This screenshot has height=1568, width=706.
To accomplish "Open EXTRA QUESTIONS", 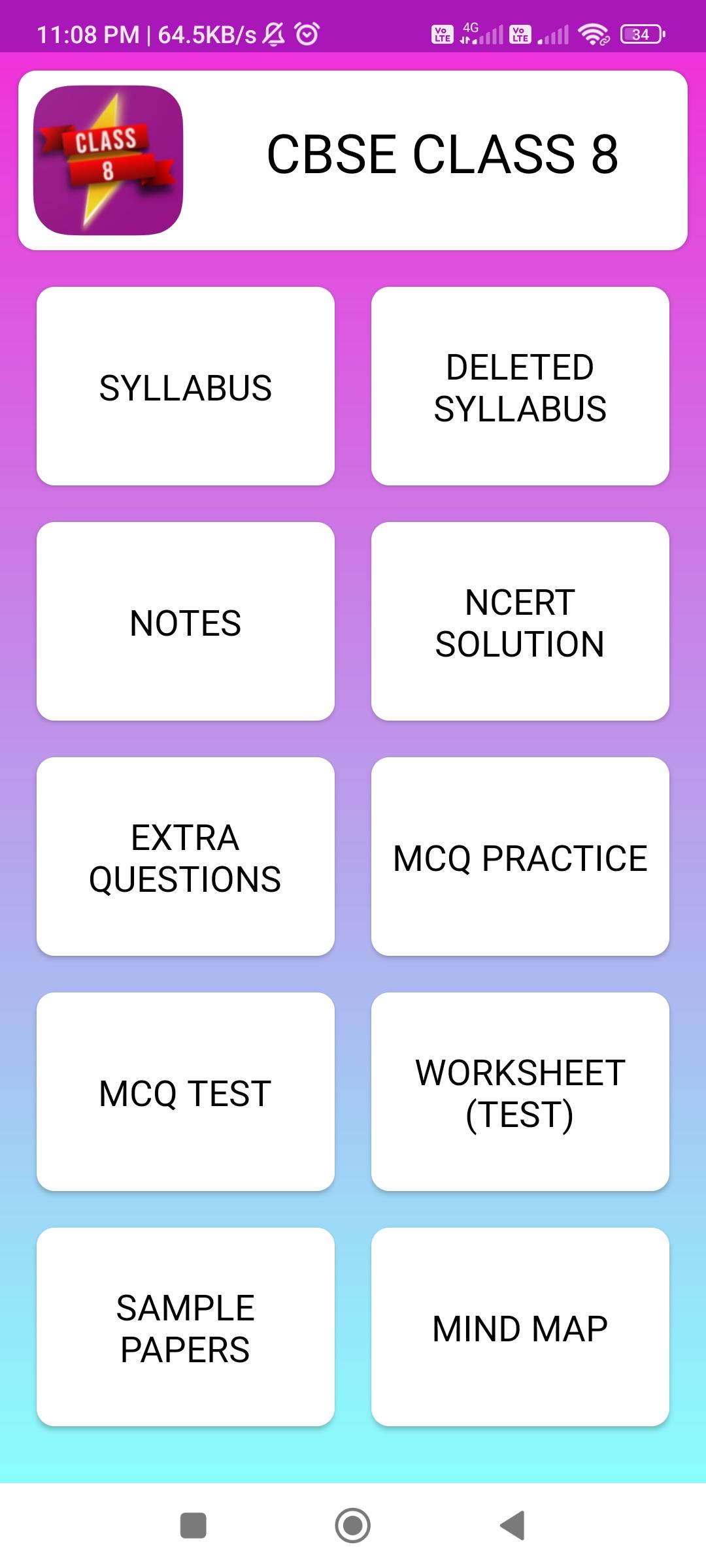I will click(186, 857).
